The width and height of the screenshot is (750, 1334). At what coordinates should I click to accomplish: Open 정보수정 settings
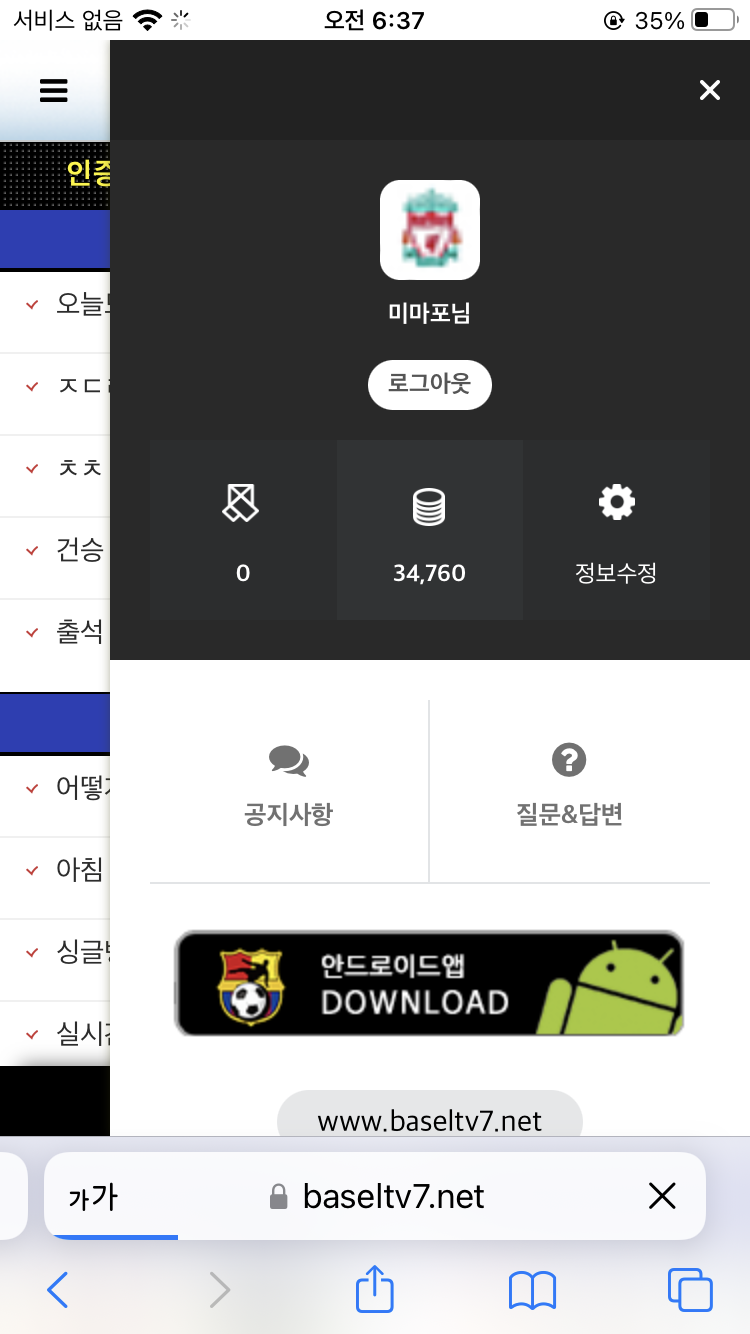[616, 530]
